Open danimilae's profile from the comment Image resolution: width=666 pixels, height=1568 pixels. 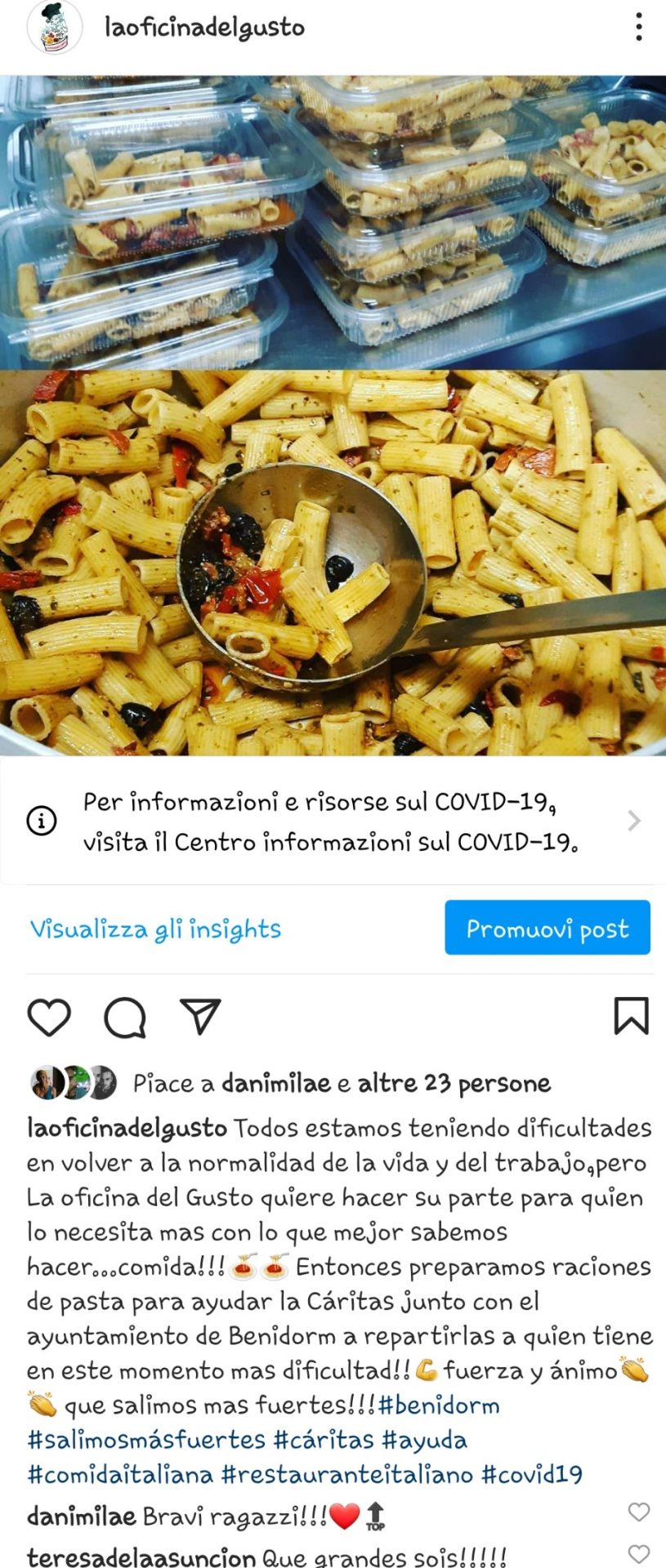click(81, 1517)
